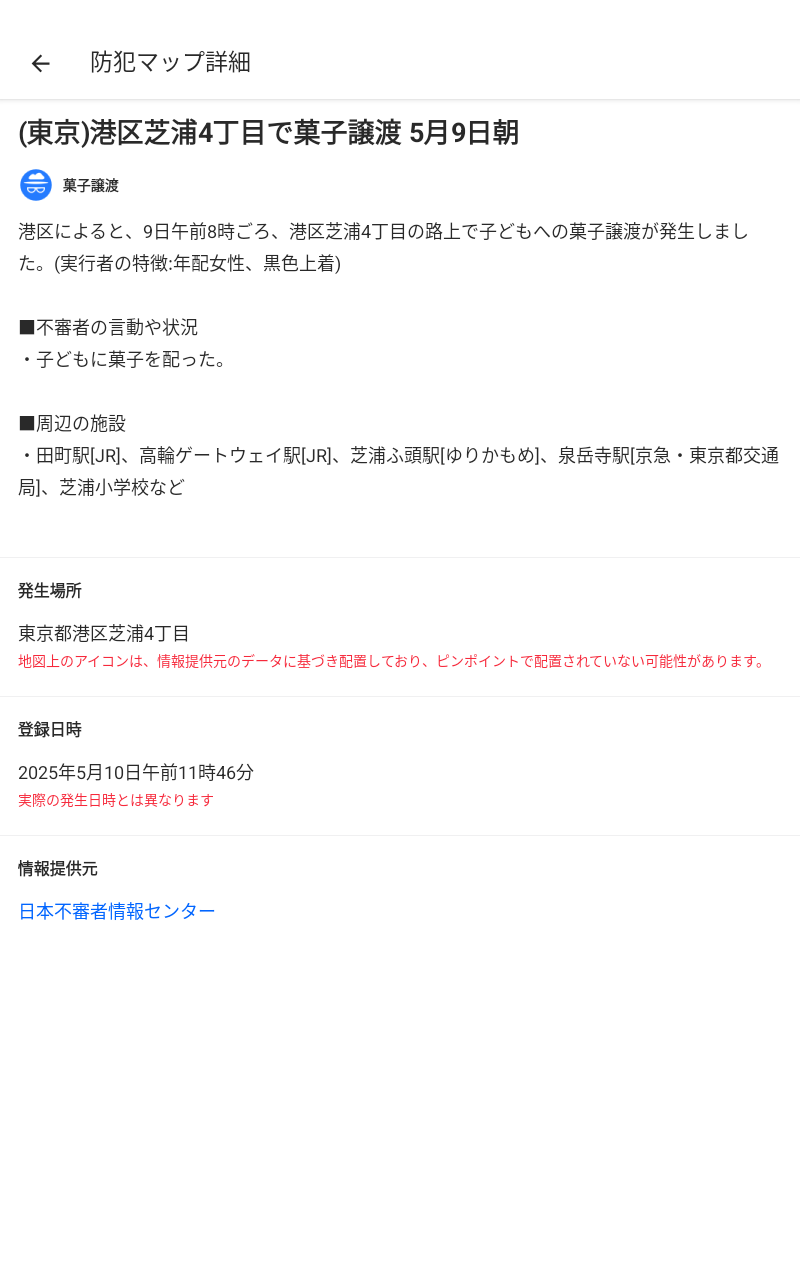Open the 日本不審者情報センター link

[x=117, y=911]
